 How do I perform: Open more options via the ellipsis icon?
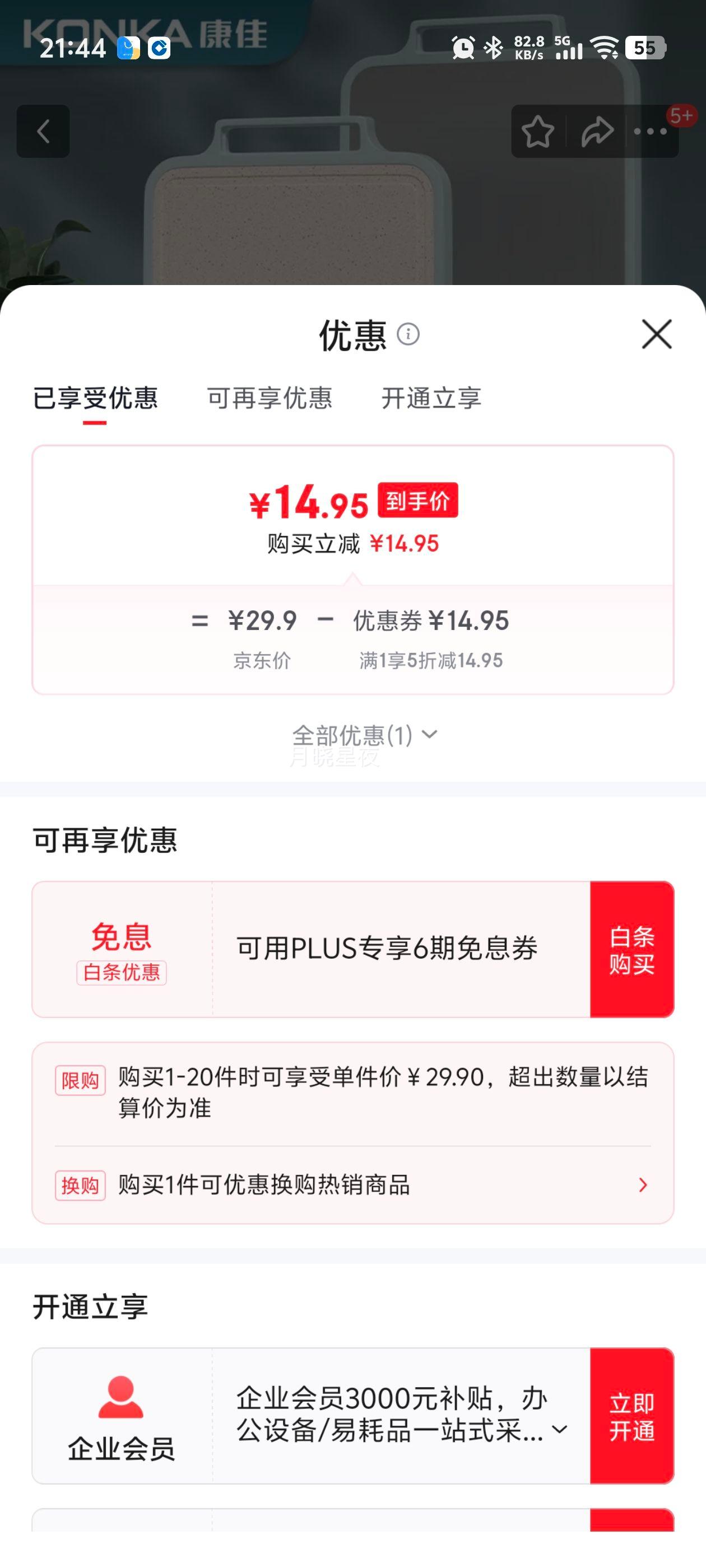pos(649,132)
